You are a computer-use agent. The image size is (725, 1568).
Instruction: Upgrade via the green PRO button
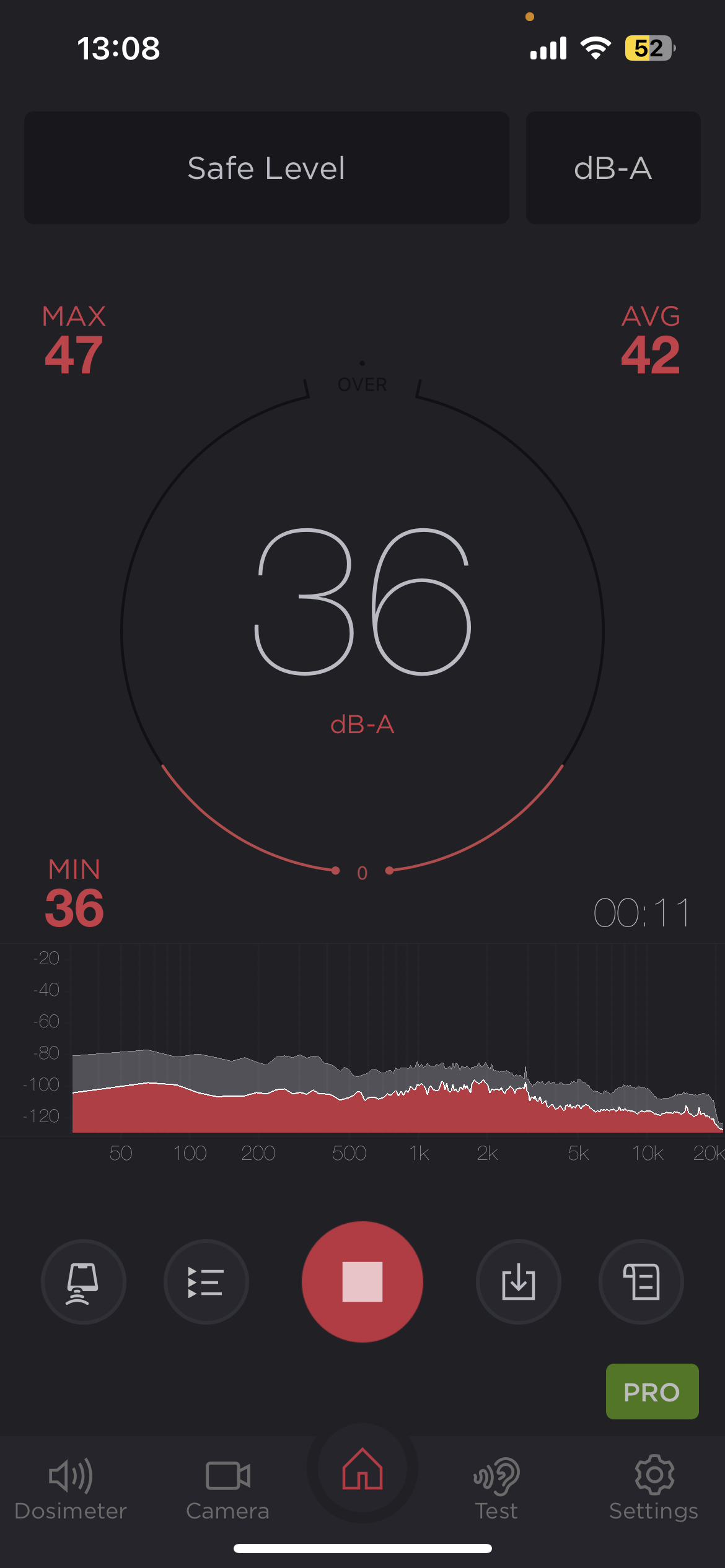(x=652, y=1392)
